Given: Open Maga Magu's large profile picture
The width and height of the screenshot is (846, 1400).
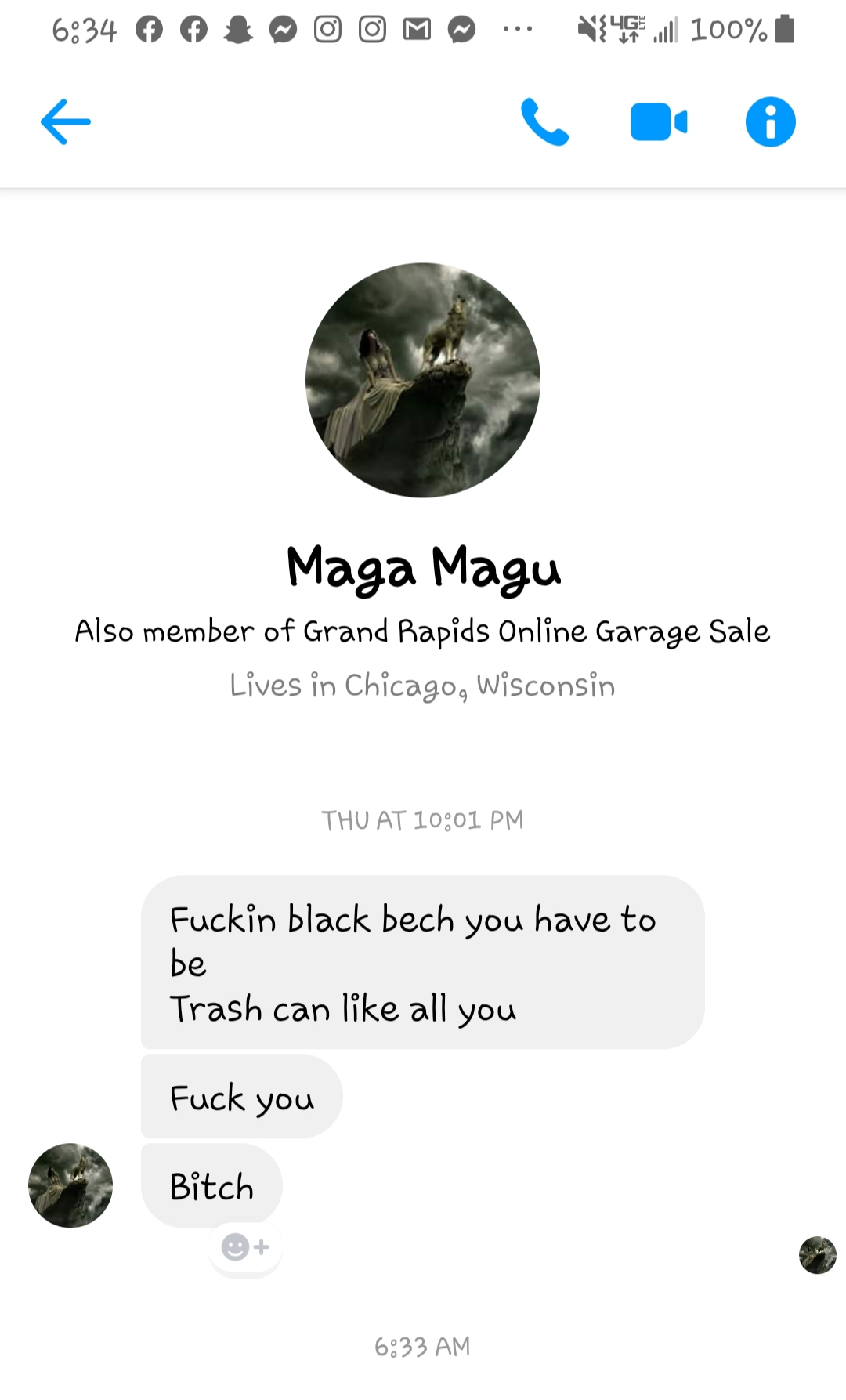Looking at the screenshot, I should pyautogui.click(x=423, y=380).
